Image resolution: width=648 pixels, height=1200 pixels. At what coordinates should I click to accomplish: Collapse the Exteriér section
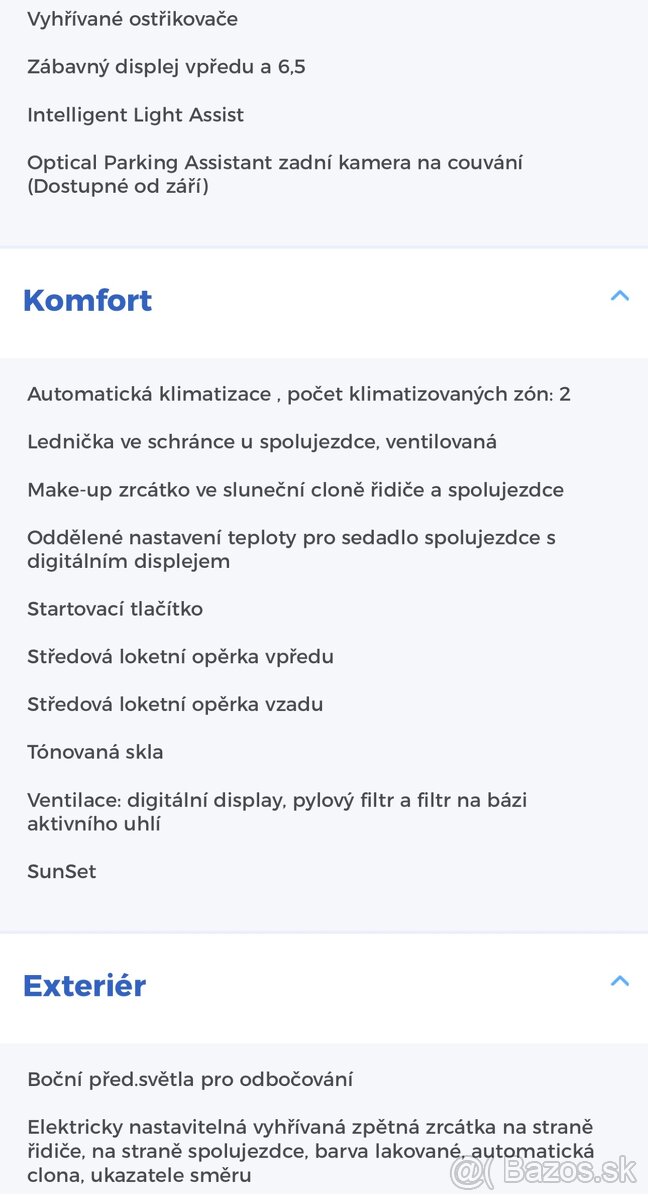point(619,981)
